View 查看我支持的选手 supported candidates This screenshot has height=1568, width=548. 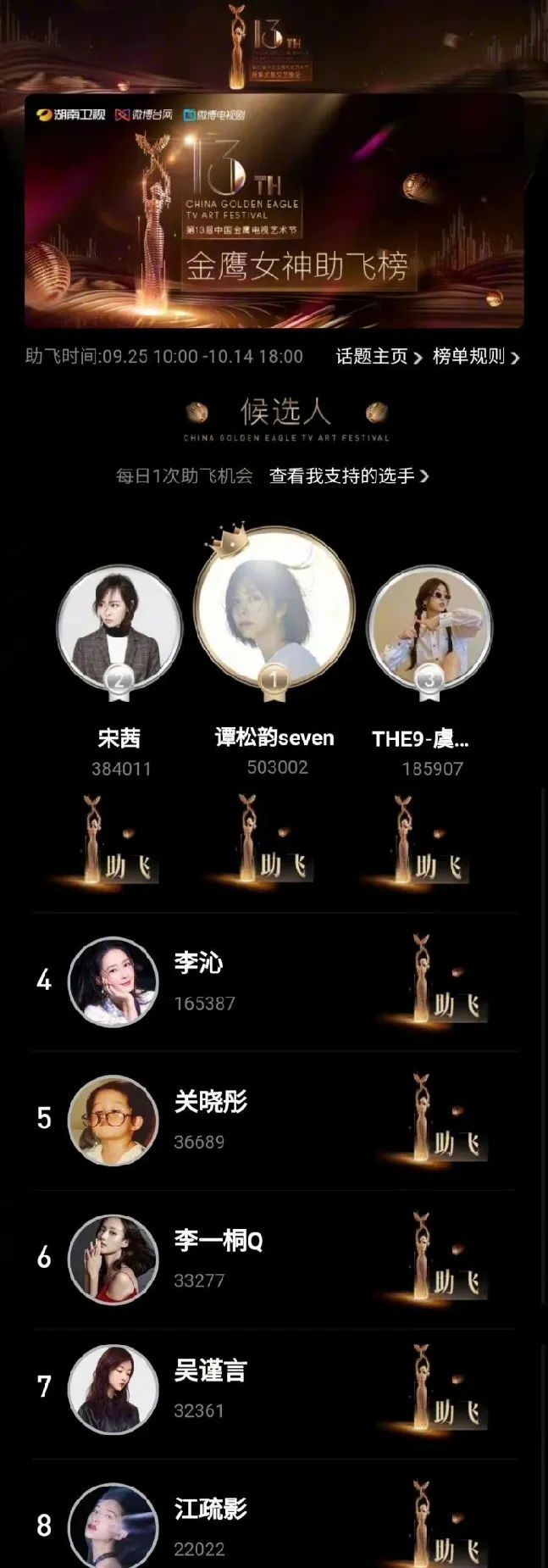(x=348, y=476)
